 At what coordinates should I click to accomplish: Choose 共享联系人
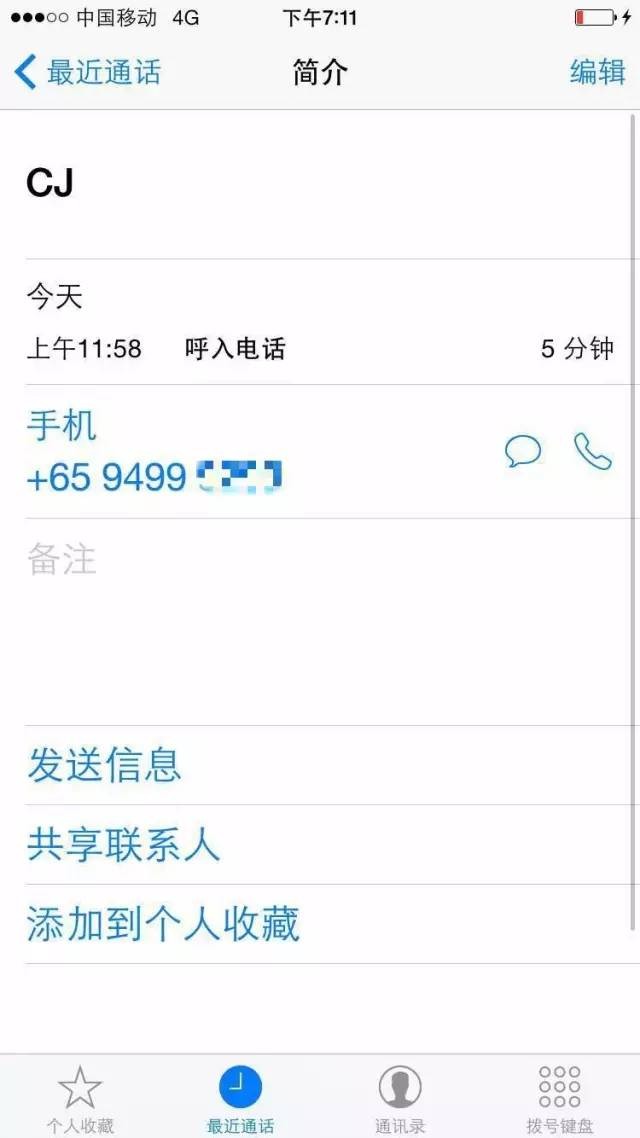[x=123, y=845]
